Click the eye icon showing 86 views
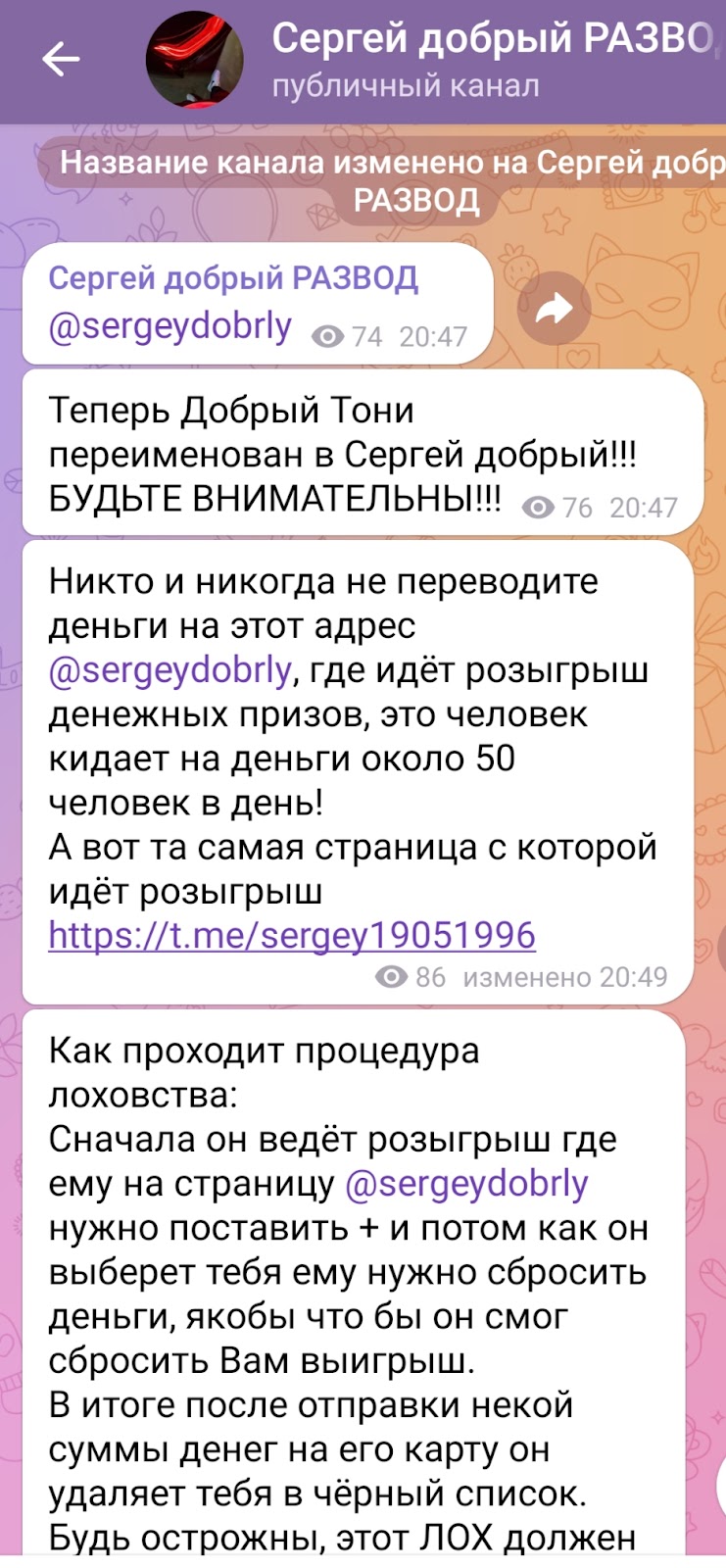This screenshot has width=726, height=1568. coord(392,976)
